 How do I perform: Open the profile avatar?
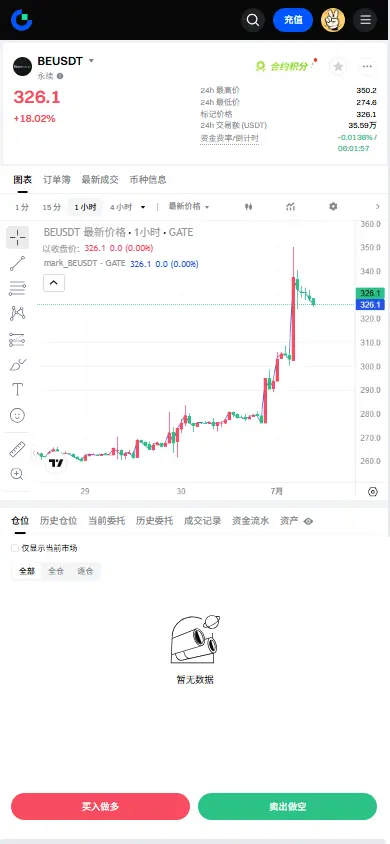pyautogui.click(x=333, y=20)
